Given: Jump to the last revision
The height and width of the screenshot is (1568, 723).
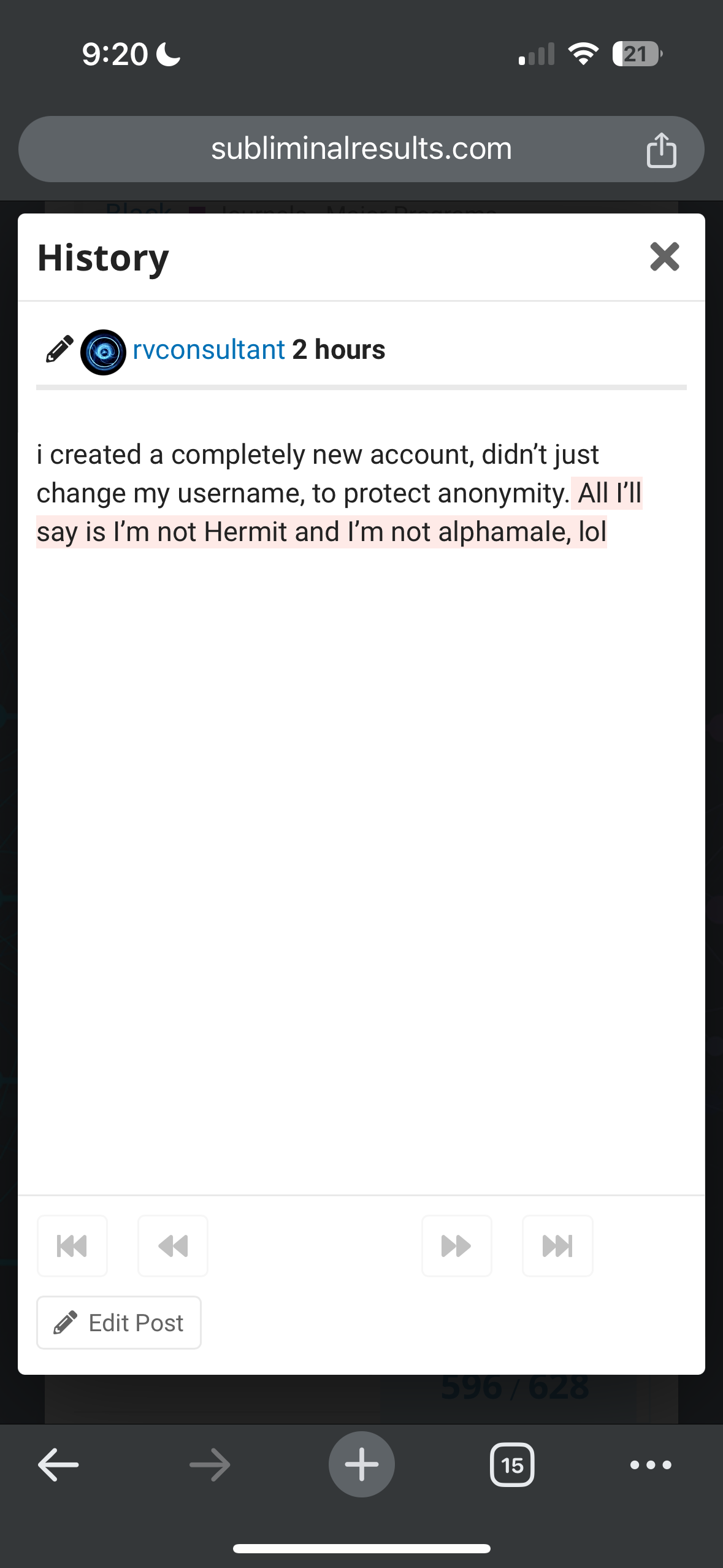Looking at the screenshot, I should [x=557, y=1246].
